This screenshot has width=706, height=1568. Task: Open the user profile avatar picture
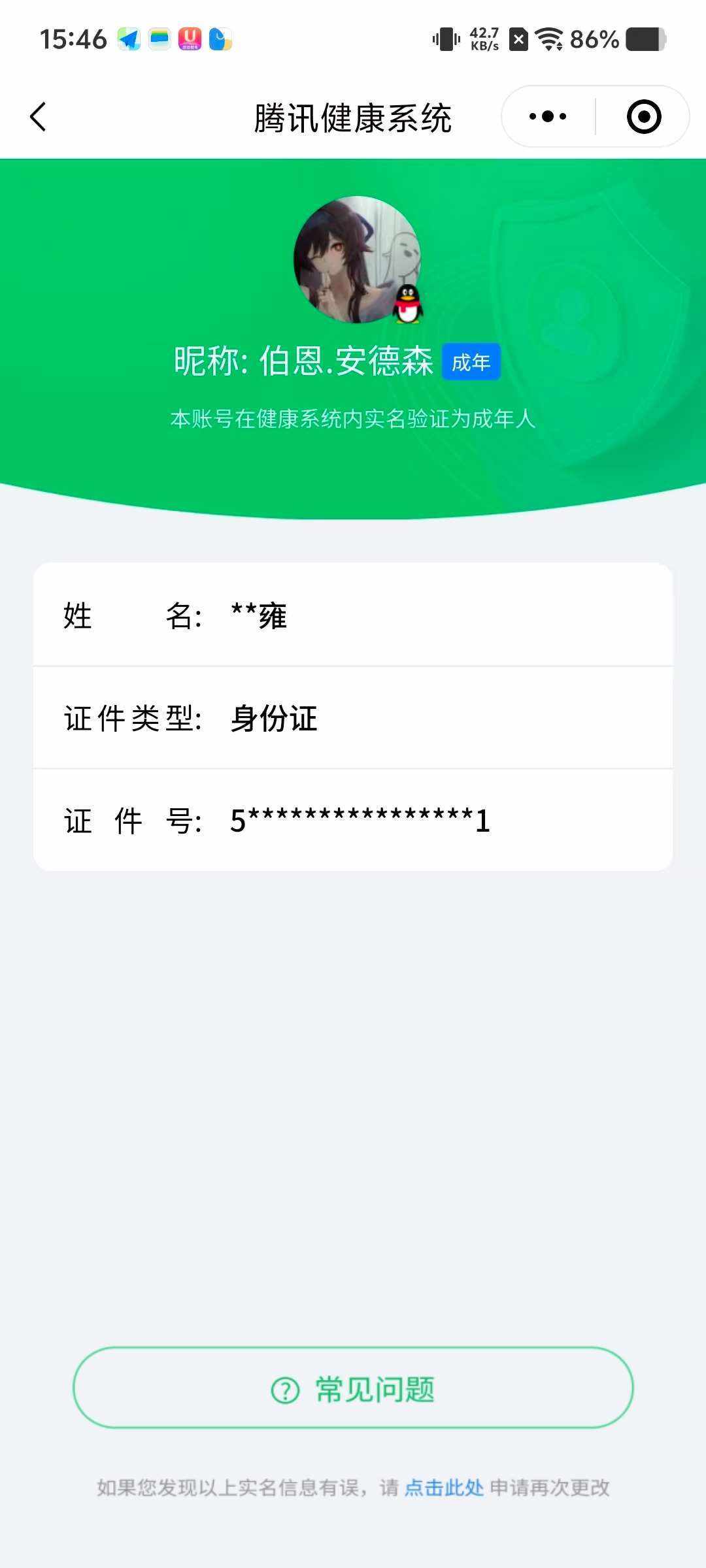[353, 261]
